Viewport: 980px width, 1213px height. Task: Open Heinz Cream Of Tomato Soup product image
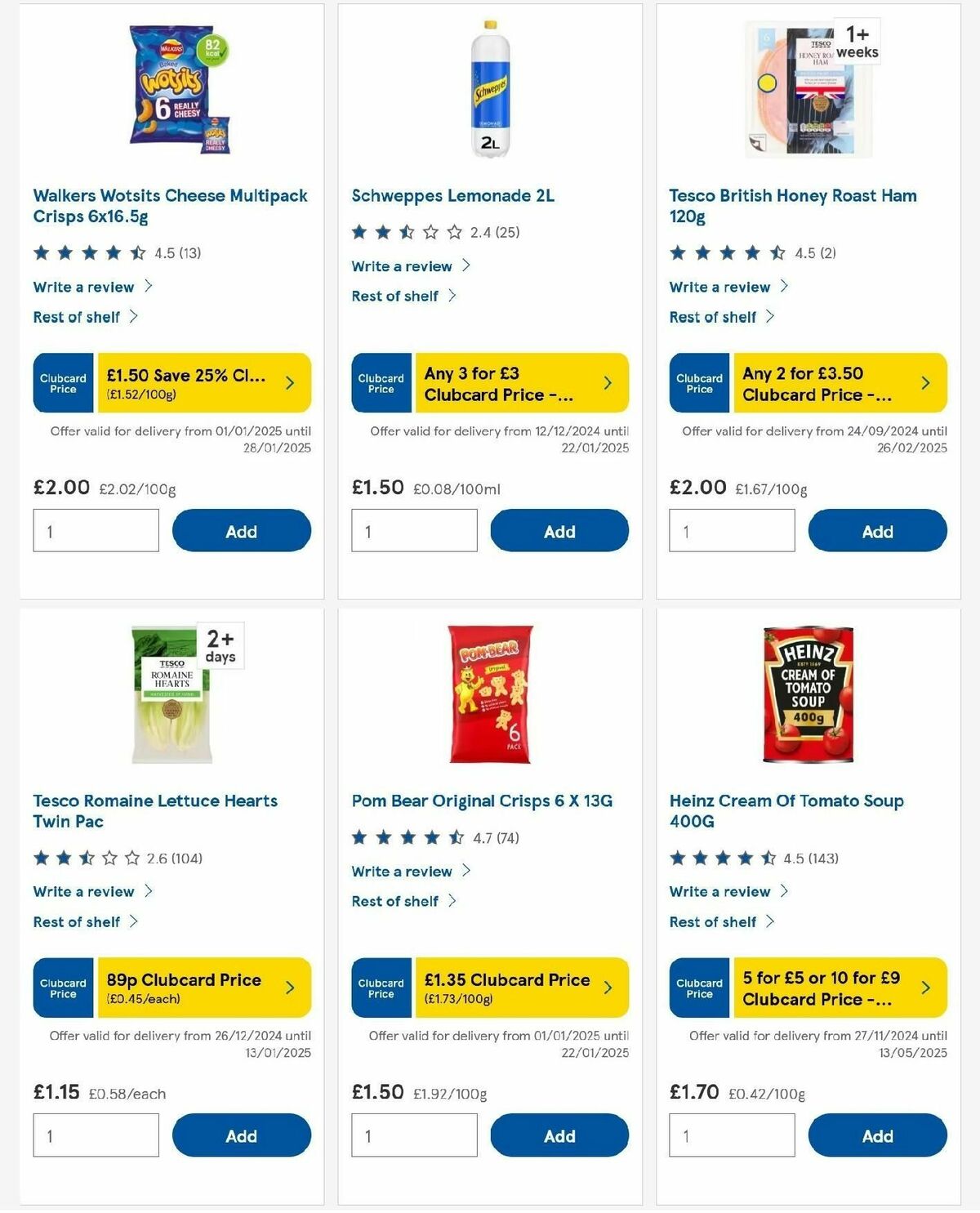[808, 694]
